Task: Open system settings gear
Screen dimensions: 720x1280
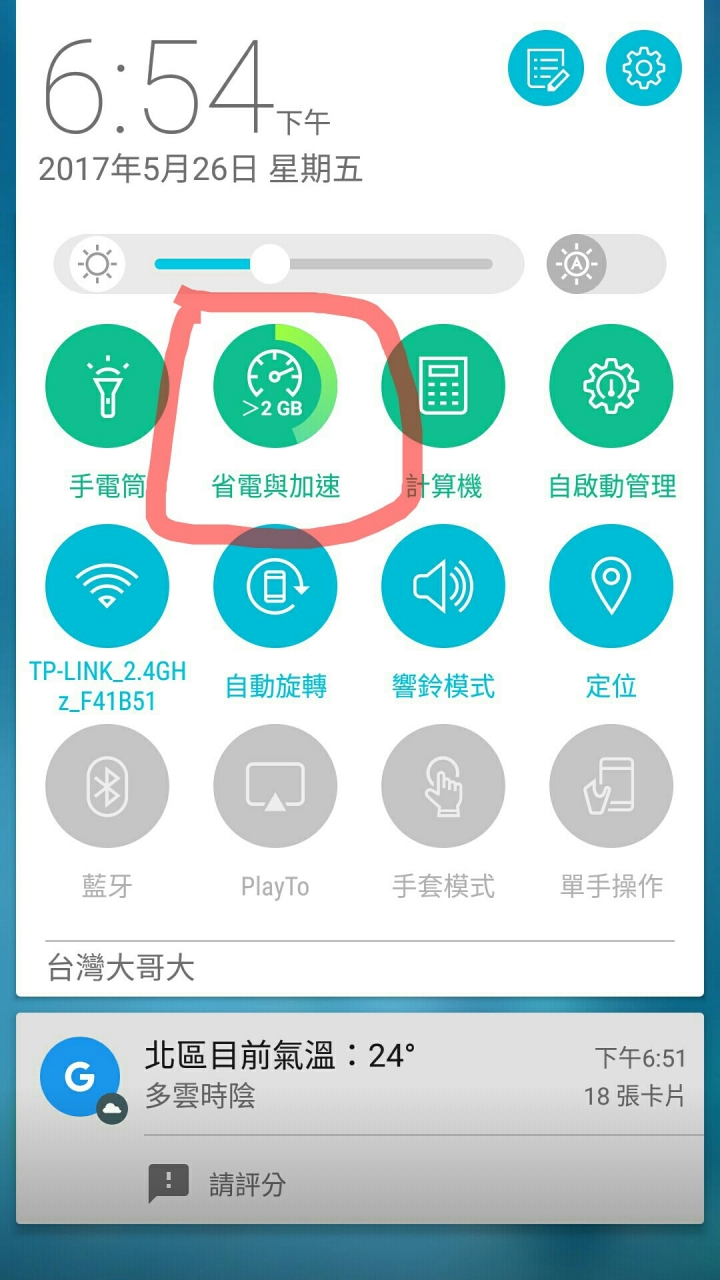Action: pos(643,68)
